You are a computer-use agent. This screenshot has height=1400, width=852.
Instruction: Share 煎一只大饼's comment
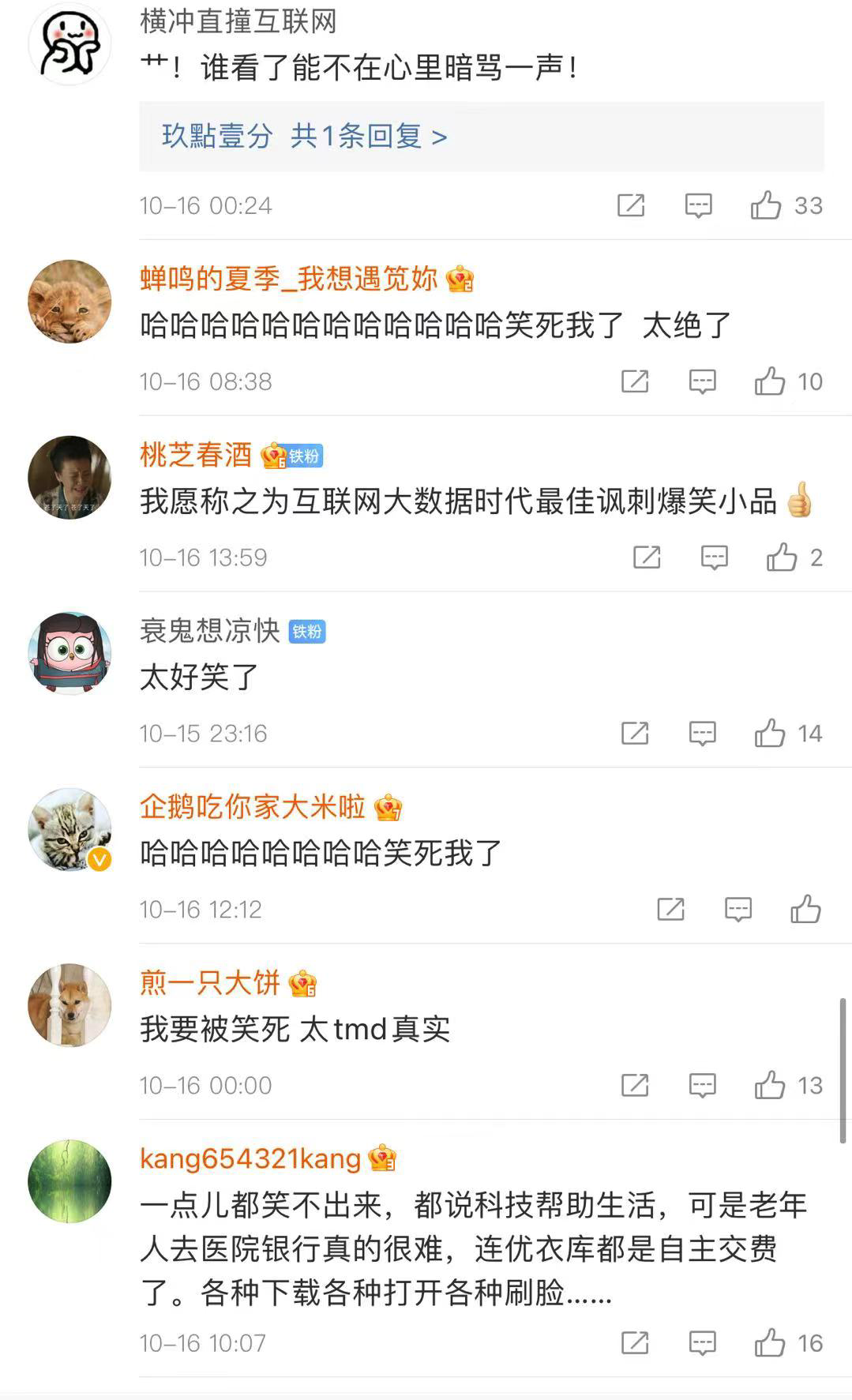[635, 1086]
